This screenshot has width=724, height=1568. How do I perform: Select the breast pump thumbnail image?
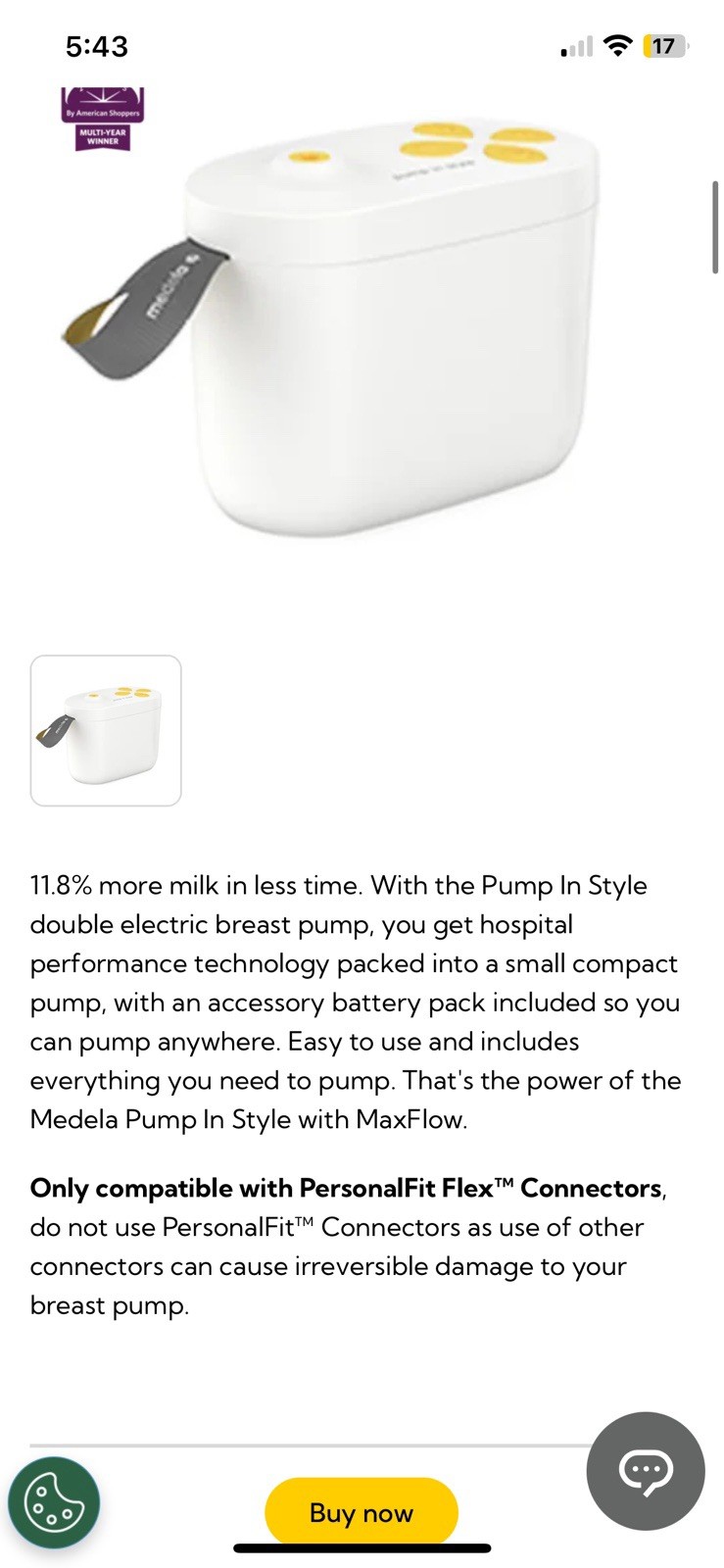[x=106, y=730]
